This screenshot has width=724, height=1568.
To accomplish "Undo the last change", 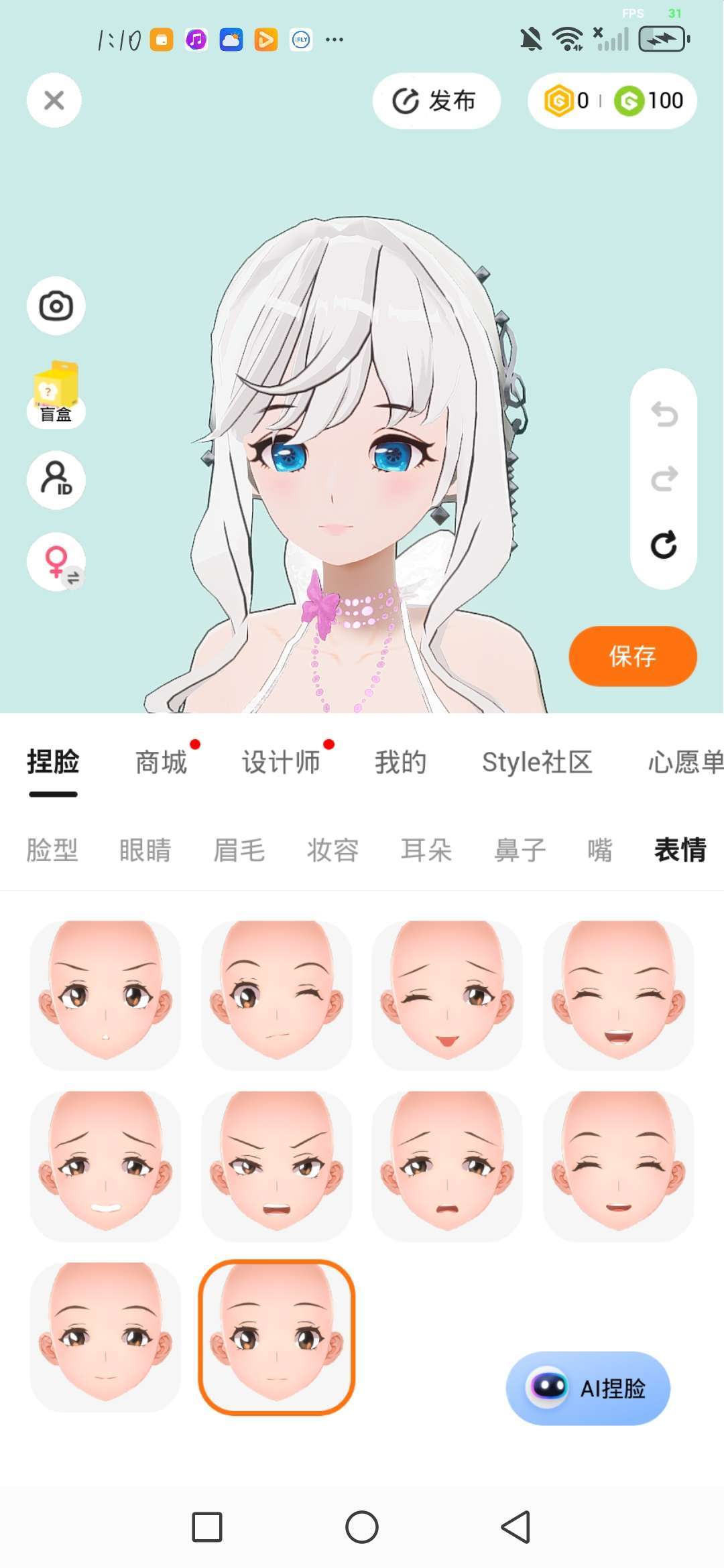I will point(664,415).
